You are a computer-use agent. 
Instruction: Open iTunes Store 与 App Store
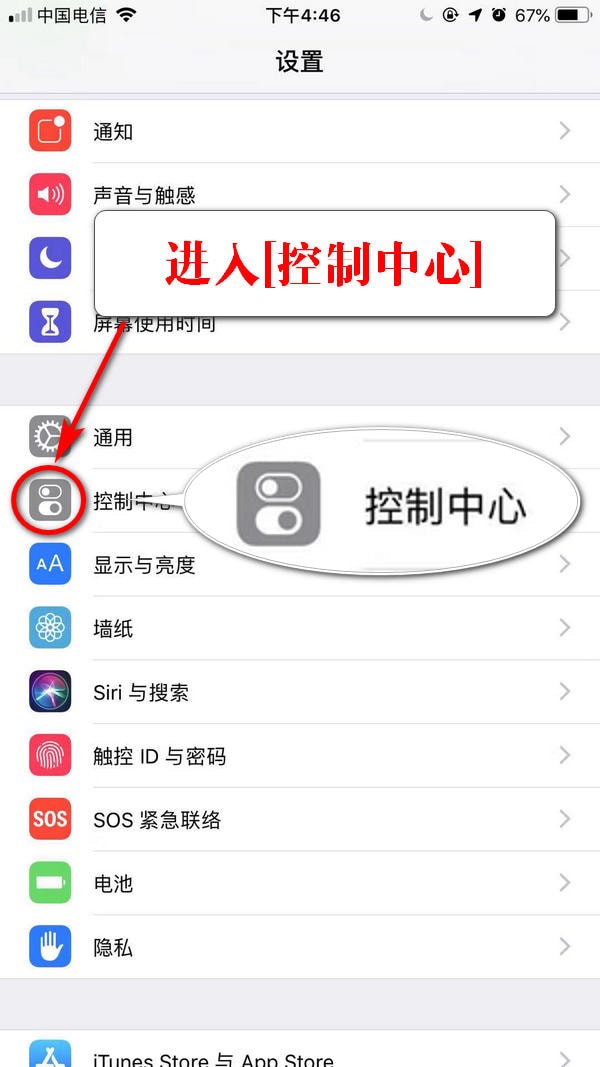click(213, 1057)
